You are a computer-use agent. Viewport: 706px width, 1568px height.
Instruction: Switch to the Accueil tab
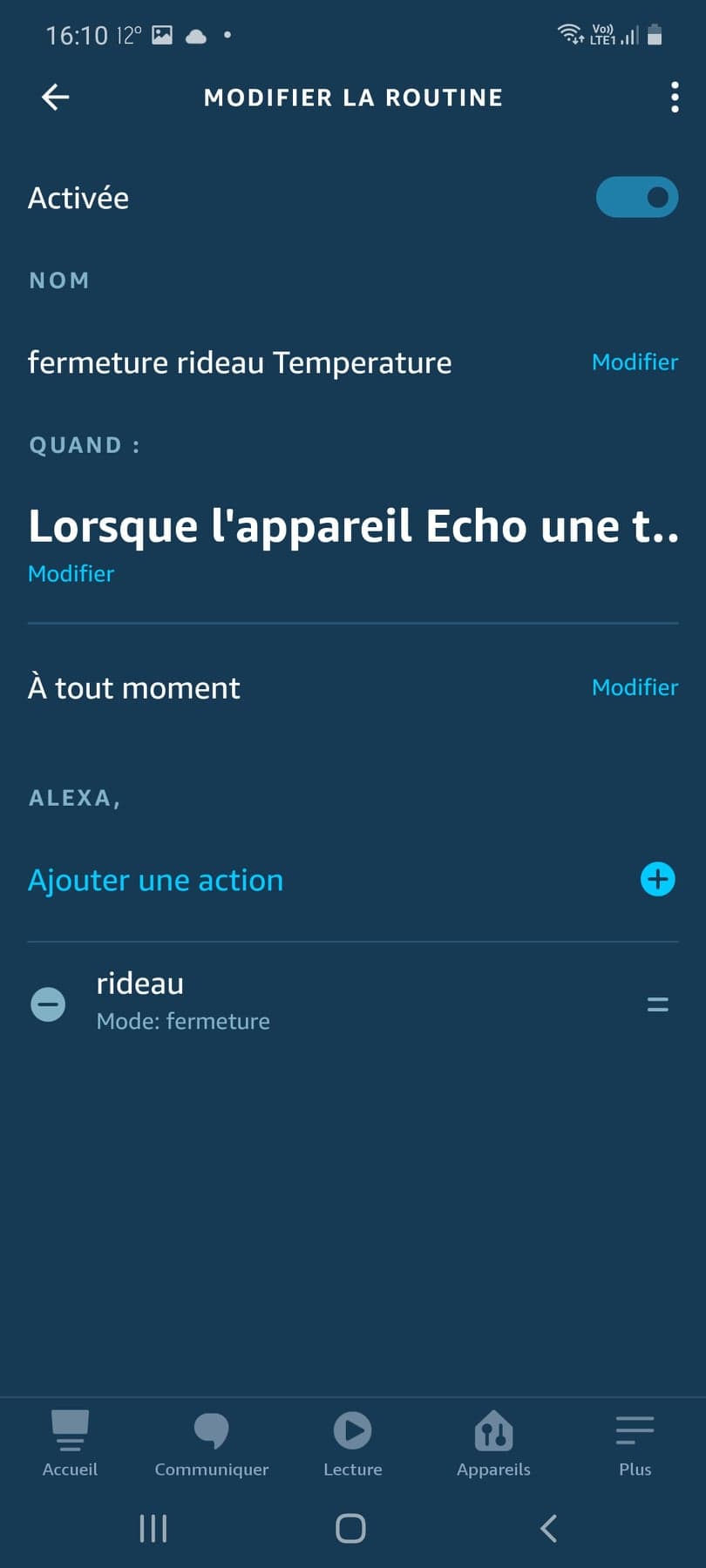(70, 1443)
